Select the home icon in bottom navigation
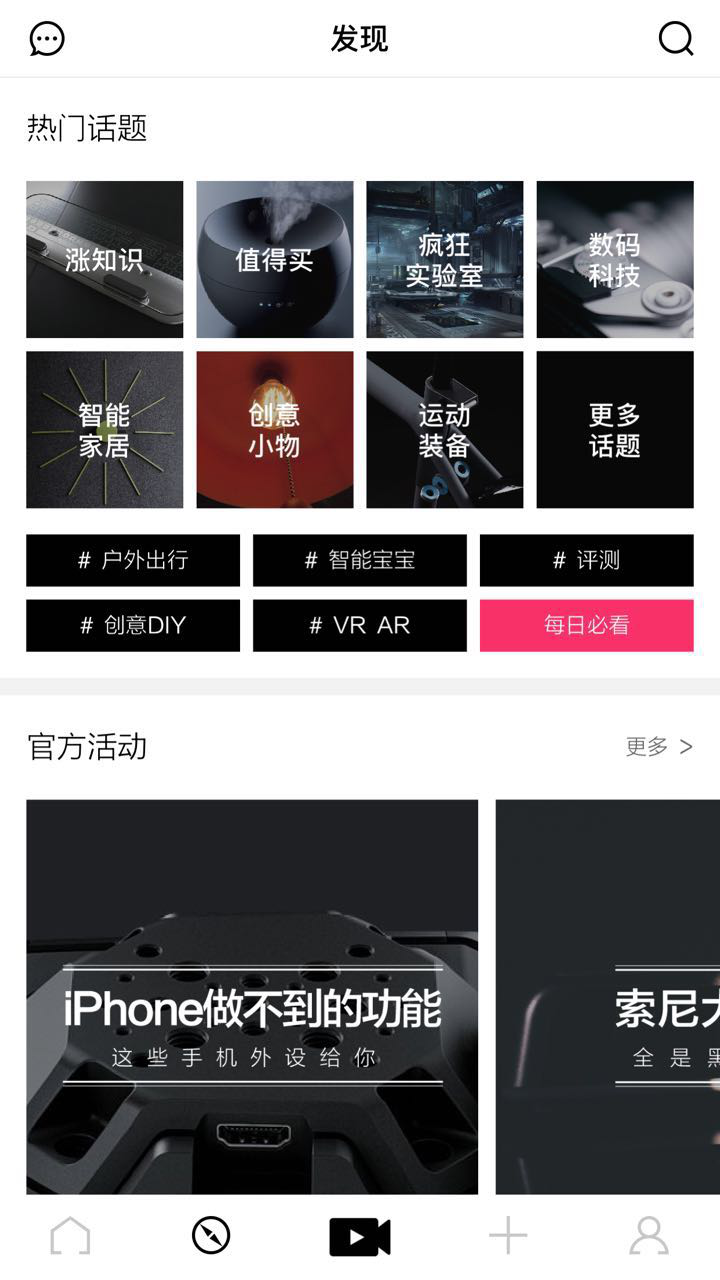Image resolution: width=720 pixels, height=1280 pixels. [x=68, y=1237]
